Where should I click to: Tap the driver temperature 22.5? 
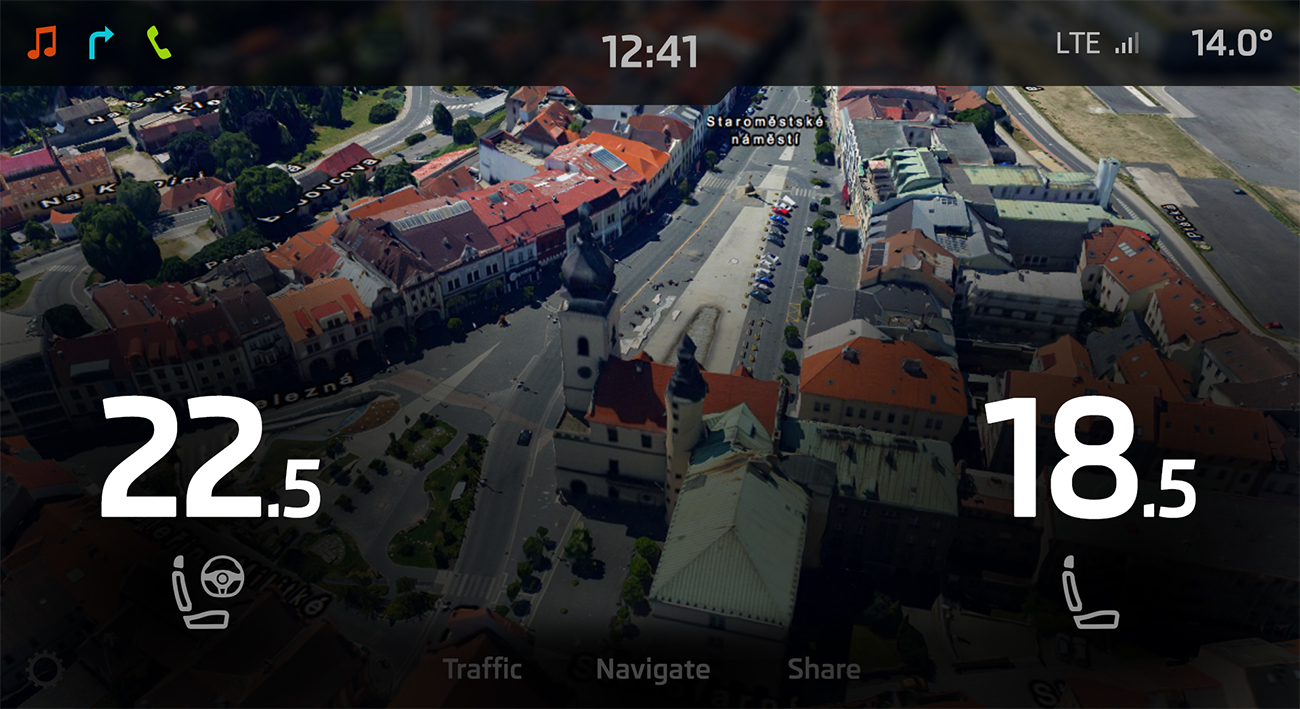(x=209, y=457)
